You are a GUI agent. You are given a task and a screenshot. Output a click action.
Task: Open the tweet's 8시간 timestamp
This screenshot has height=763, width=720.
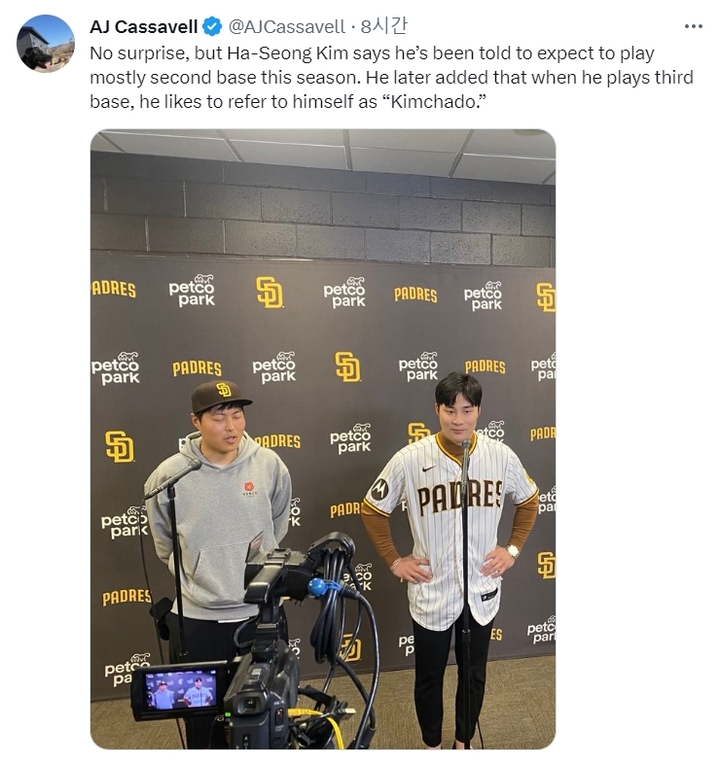384,27
